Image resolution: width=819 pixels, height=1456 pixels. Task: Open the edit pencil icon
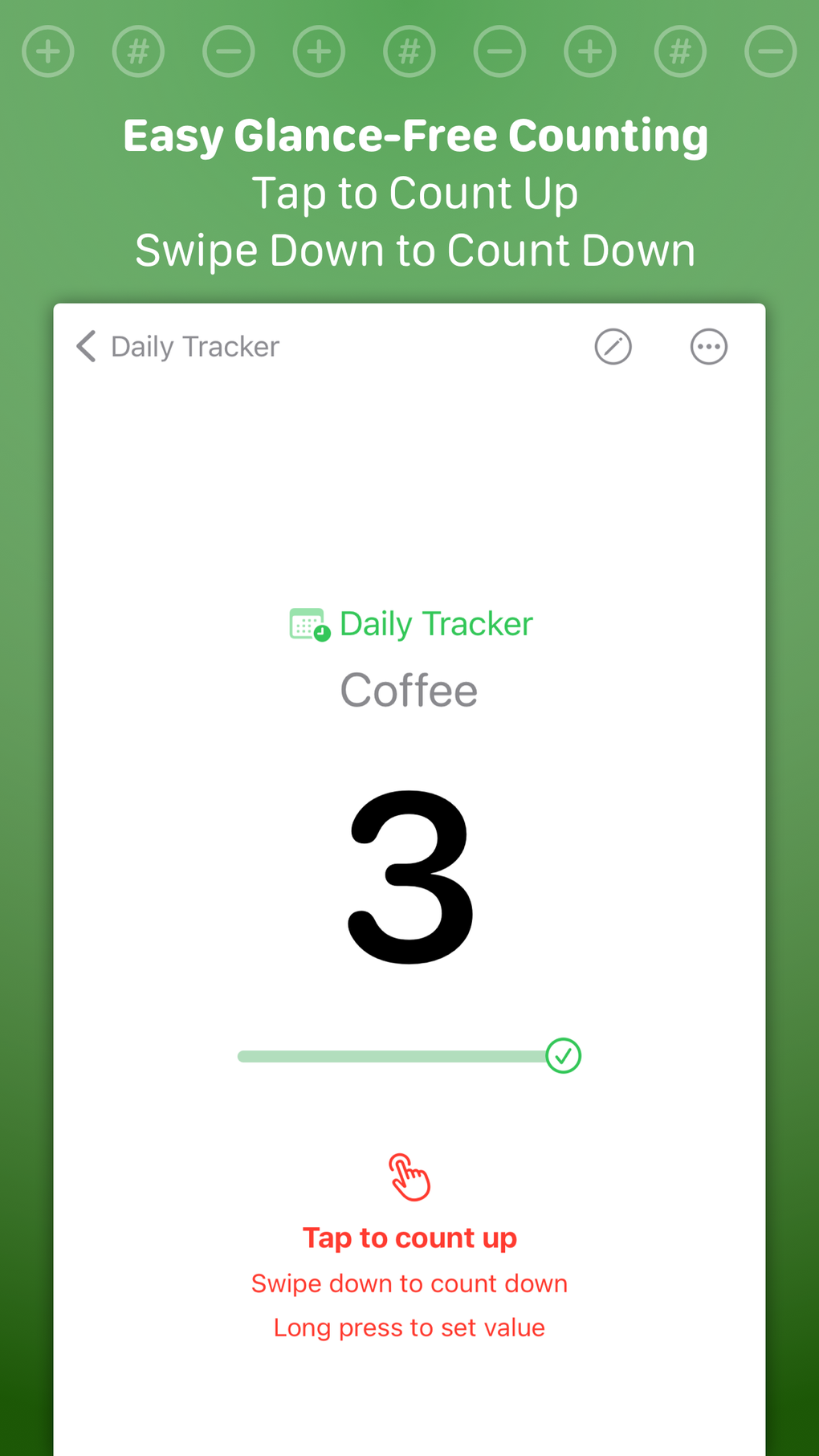613,346
